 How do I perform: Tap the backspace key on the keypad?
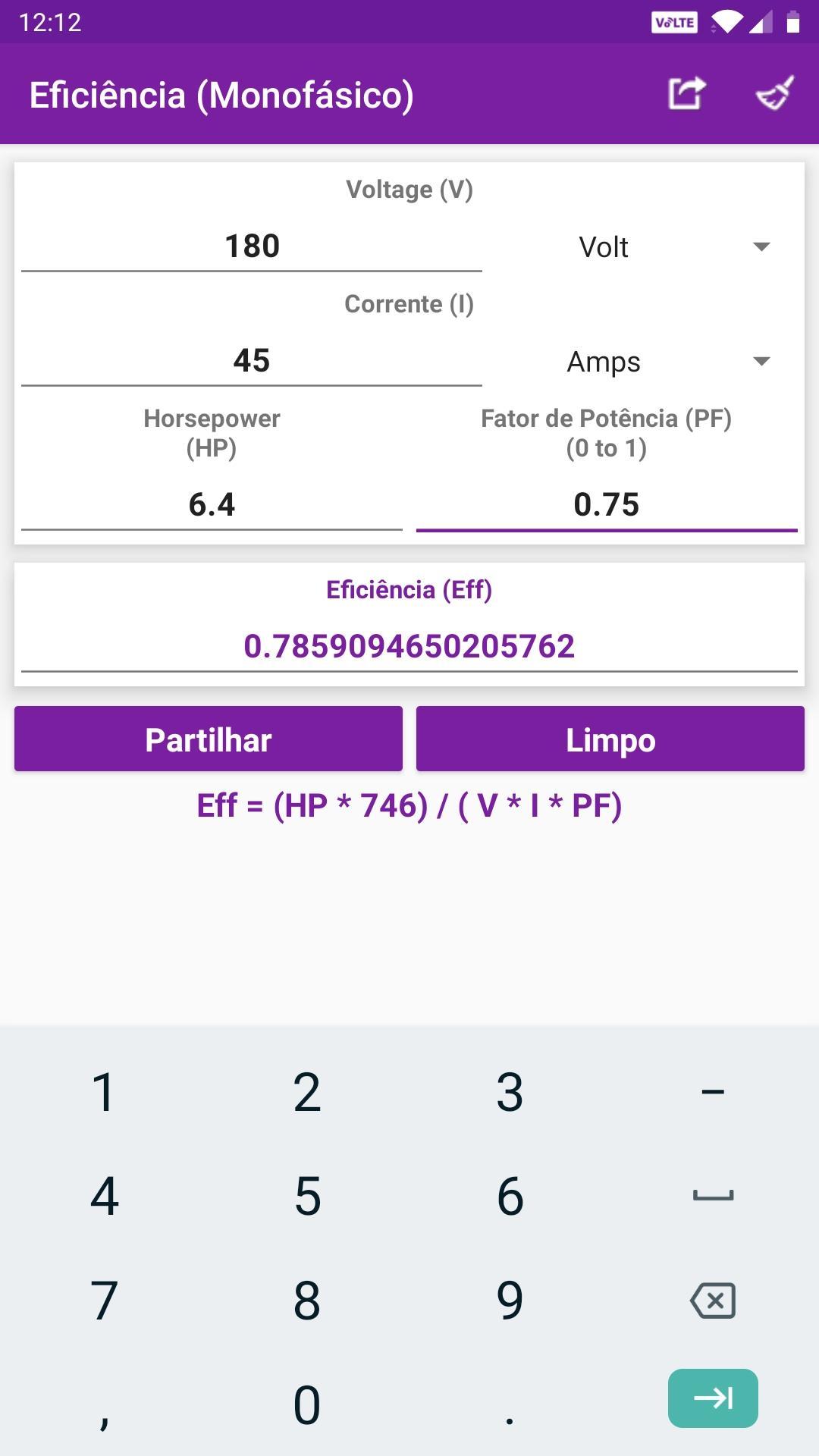pyautogui.click(x=713, y=1301)
